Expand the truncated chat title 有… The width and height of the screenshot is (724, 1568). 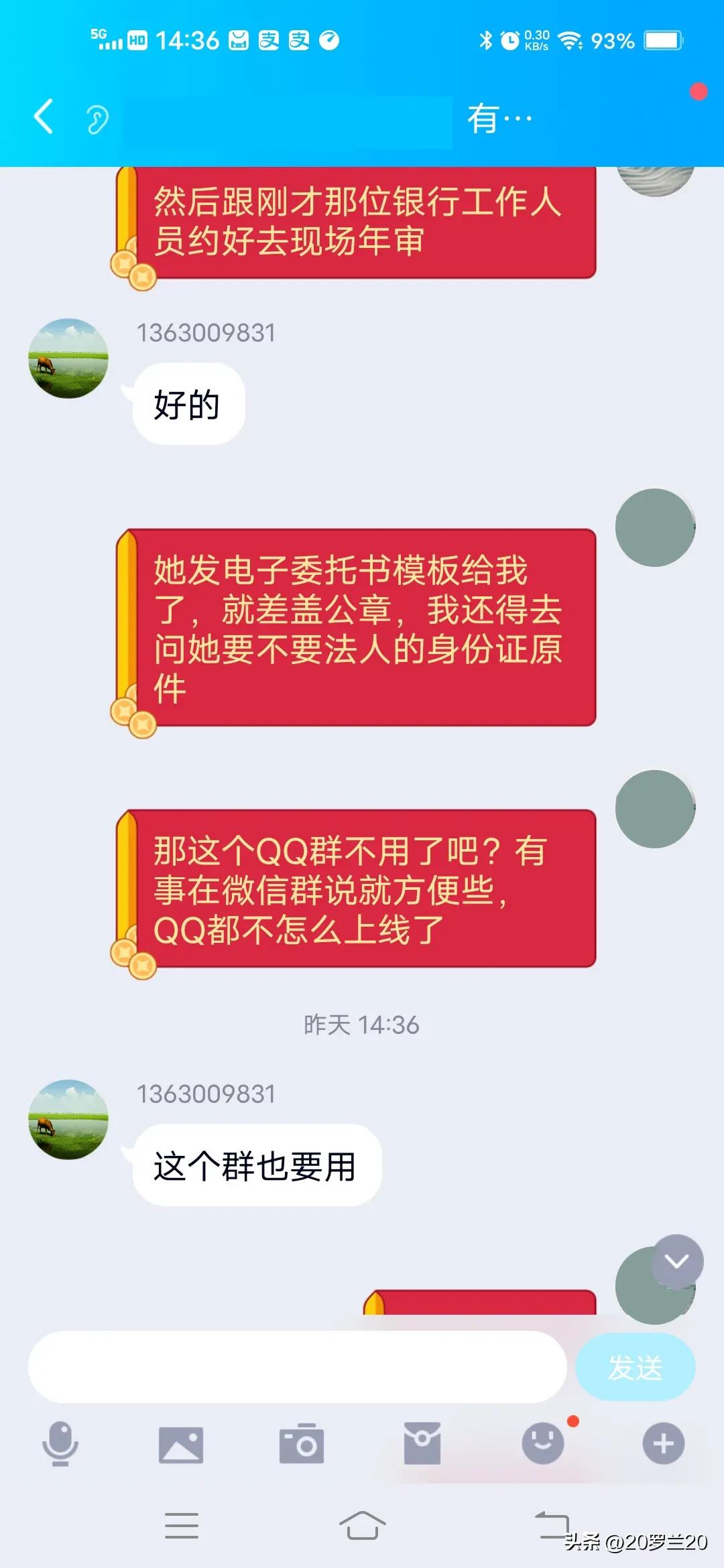(x=499, y=117)
